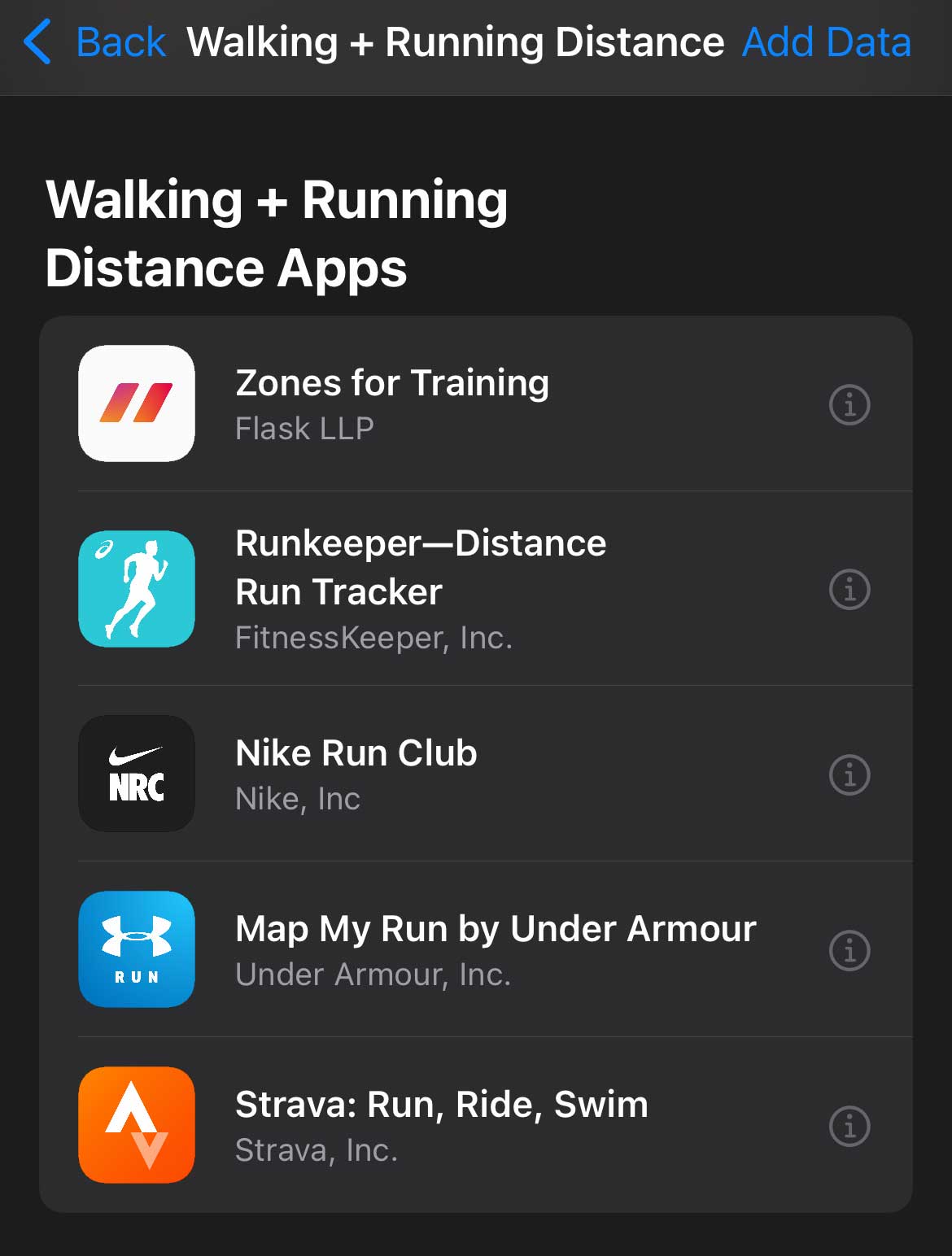Image resolution: width=952 pixels, height=1256 pixels.
Task: Go back using the Back link
Action: pyautogui.click(x=120, y=41)
